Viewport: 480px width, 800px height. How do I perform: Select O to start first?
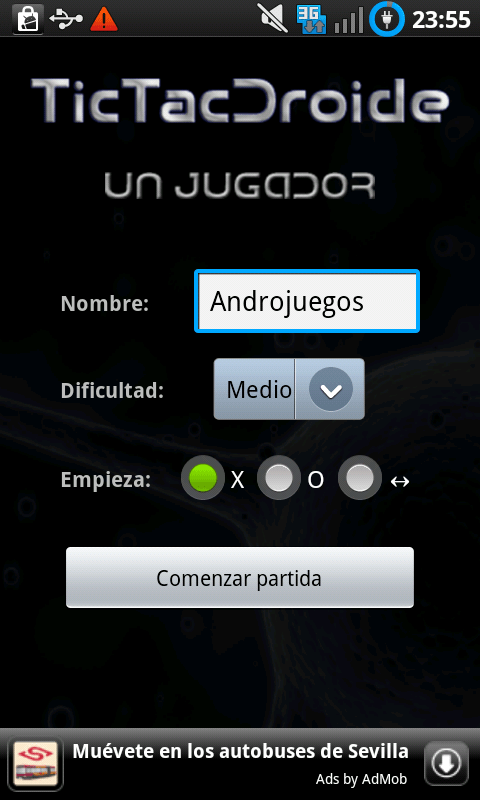coord(279,478)
